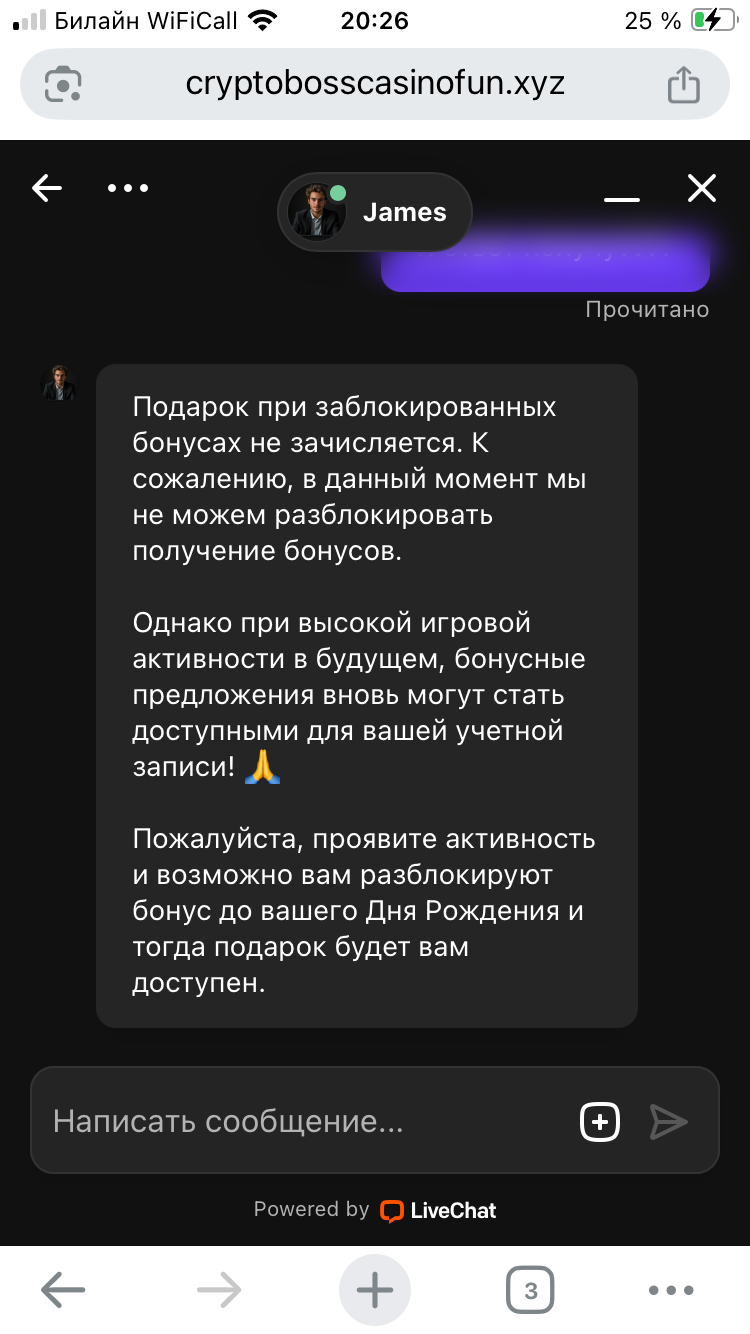
Task: Show the 3 open tabs
Action: click(530, 1290)
